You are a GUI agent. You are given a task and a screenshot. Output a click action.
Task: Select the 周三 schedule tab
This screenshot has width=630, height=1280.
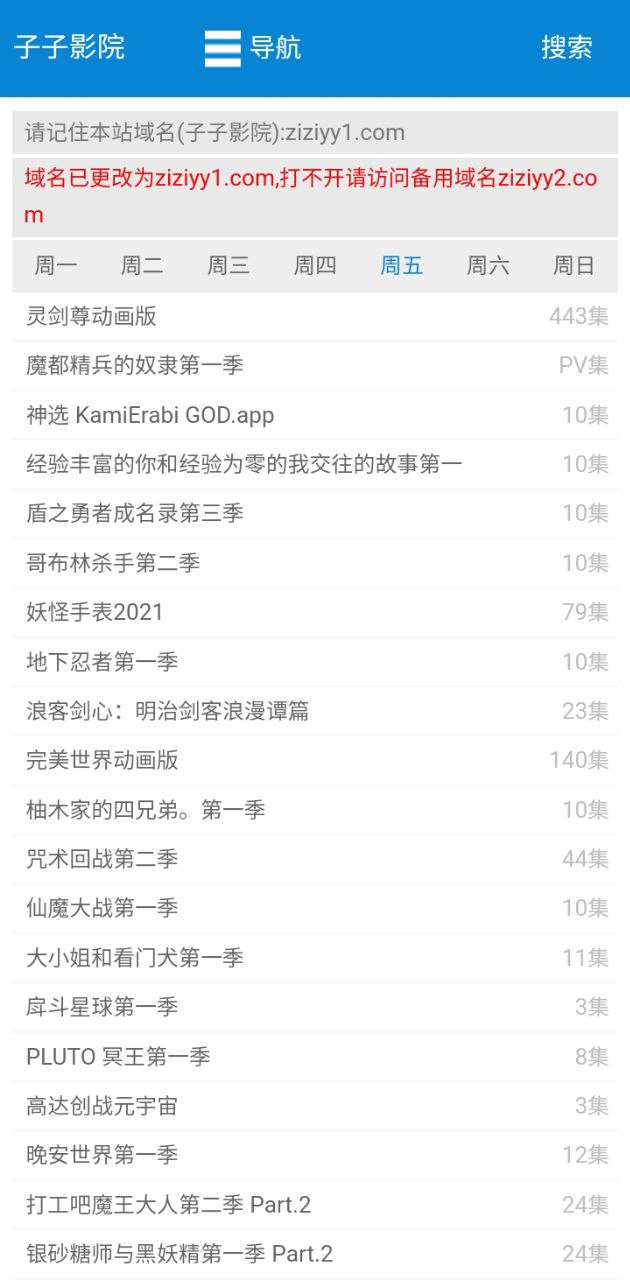point(228,265)
